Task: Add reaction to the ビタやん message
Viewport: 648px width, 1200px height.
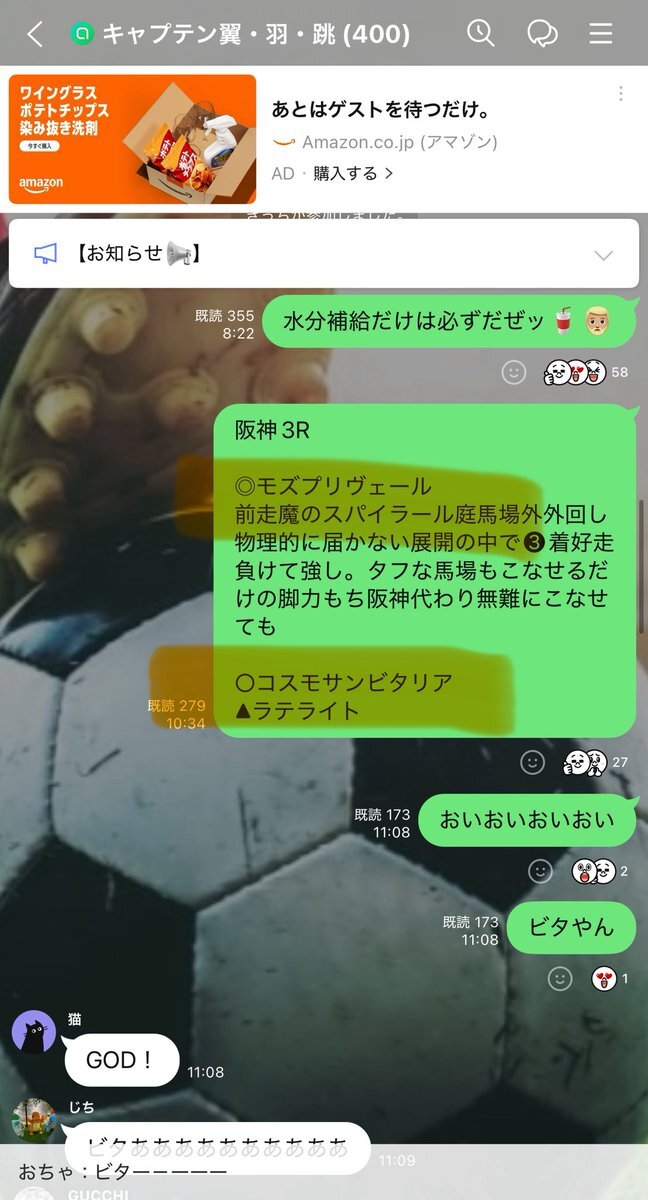Action: tap(560, 978)
